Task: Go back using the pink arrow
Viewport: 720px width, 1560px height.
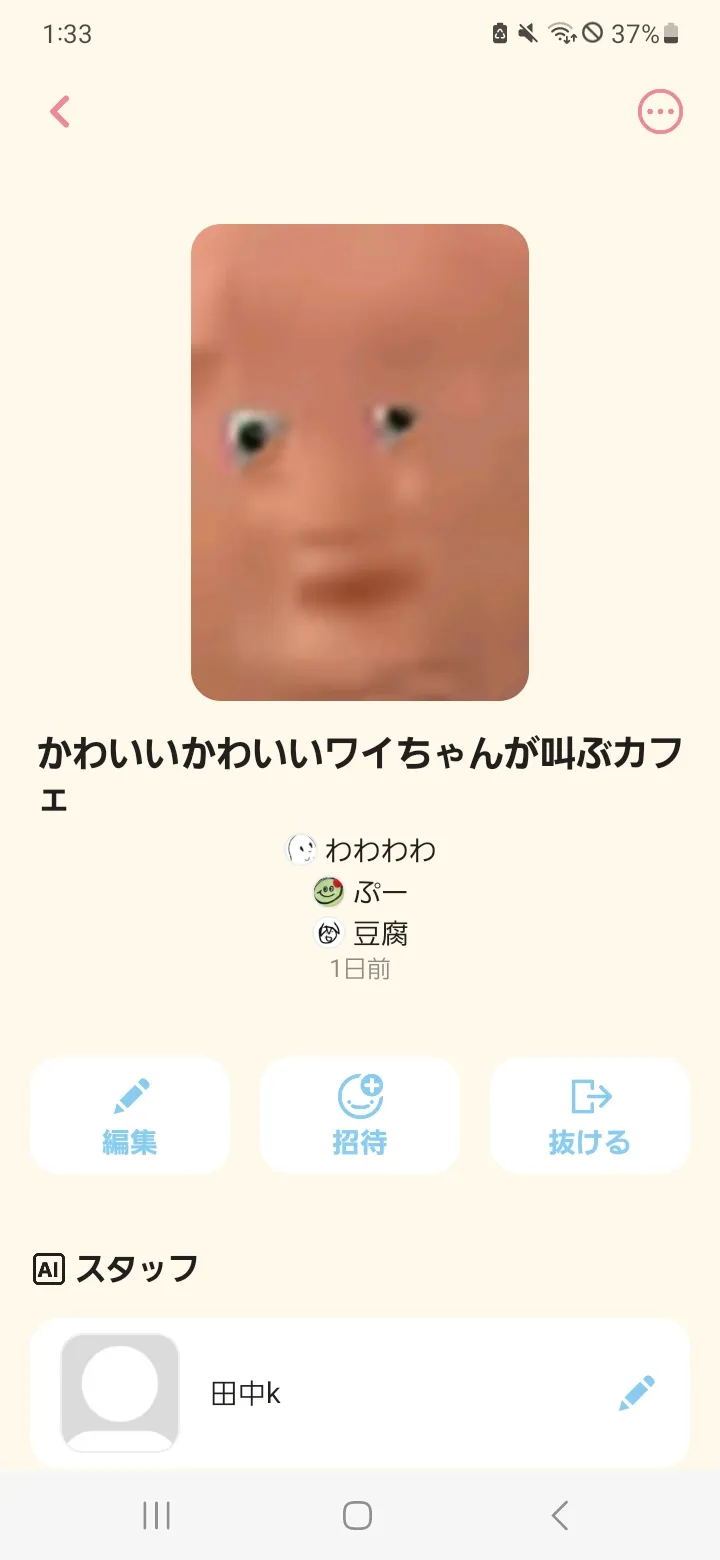Action: (60, 112)
